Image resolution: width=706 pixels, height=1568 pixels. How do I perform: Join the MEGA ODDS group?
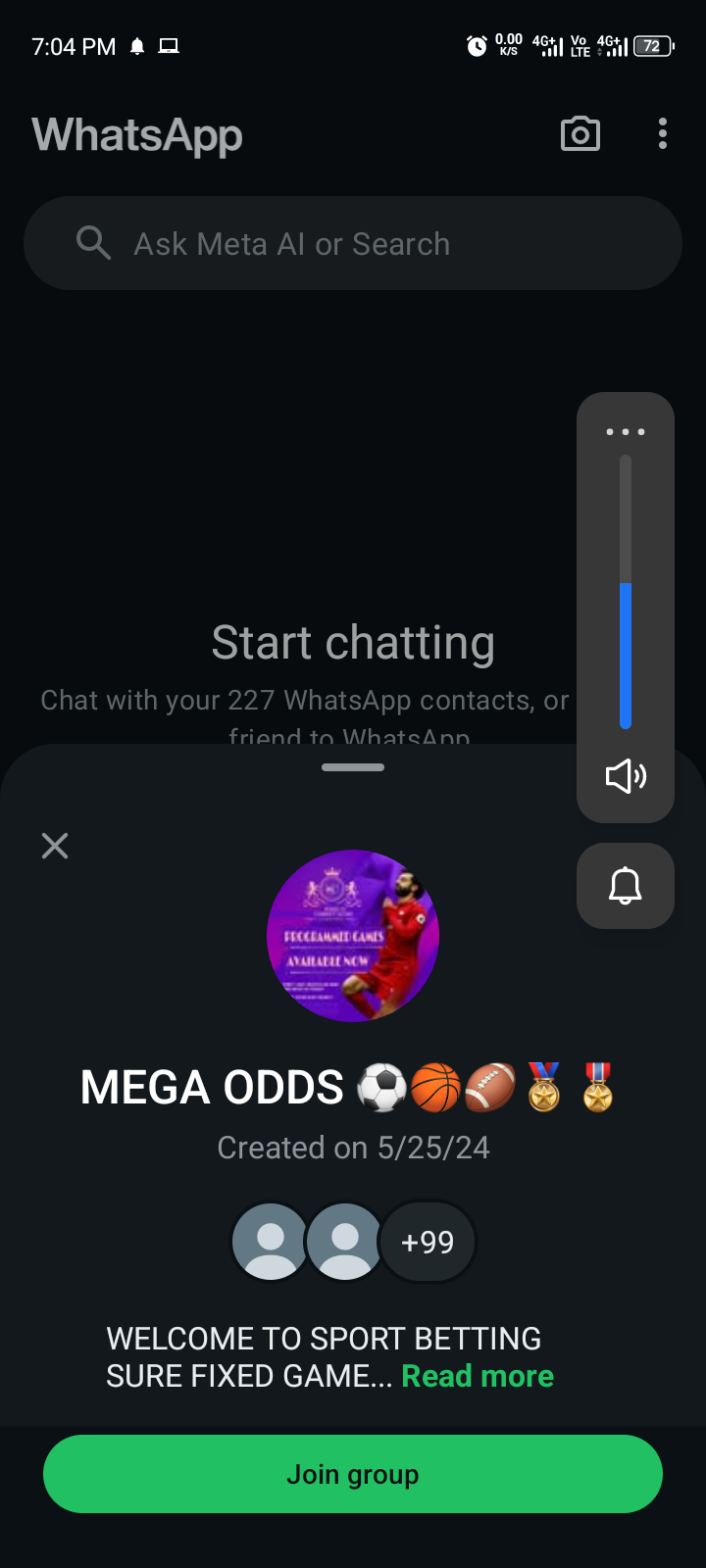[x=353, y=1474]
